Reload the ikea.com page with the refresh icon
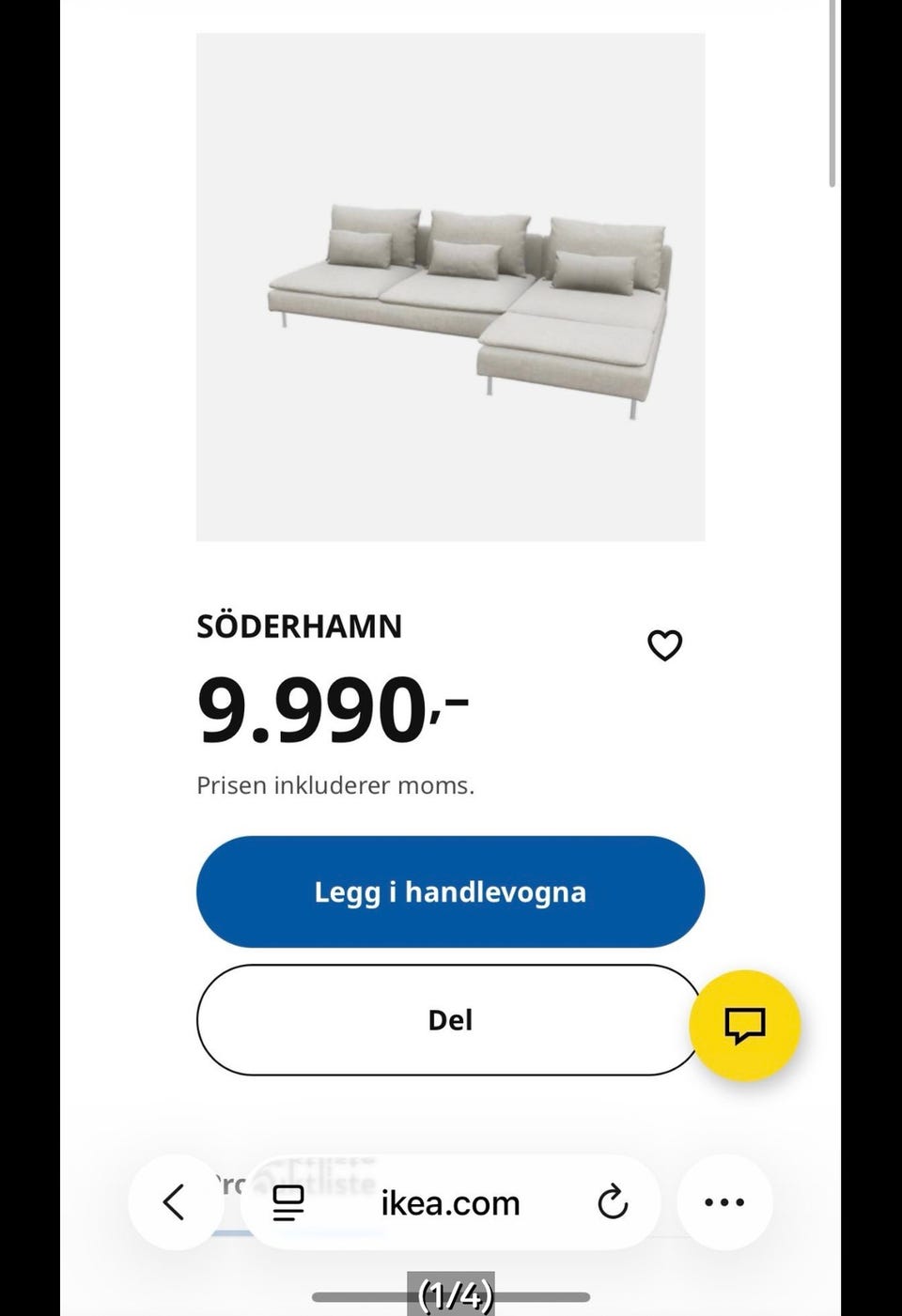Image resolution: width=902 pixels, height=1316 pixels. click(x=614, y=1202)
